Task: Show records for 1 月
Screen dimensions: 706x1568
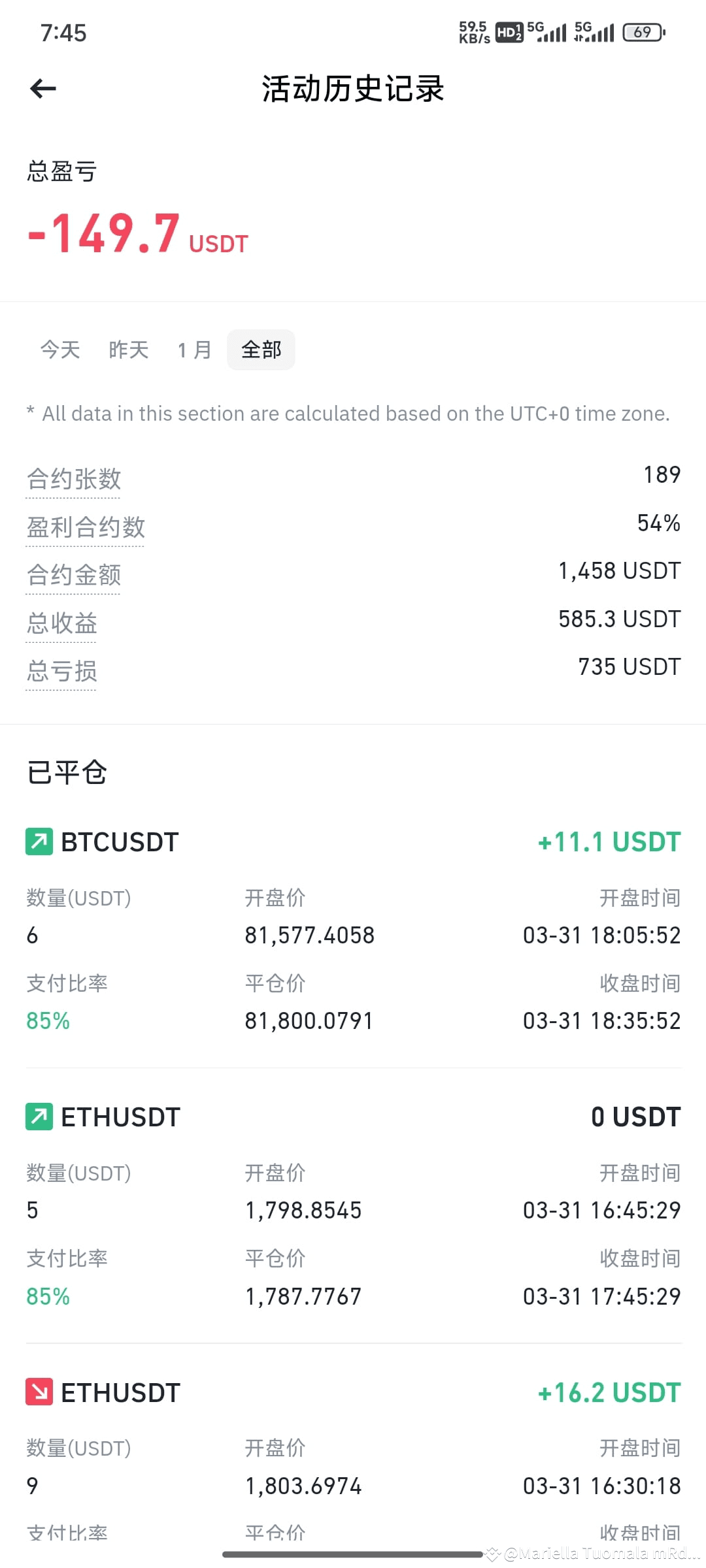Action: coord(195,350)
